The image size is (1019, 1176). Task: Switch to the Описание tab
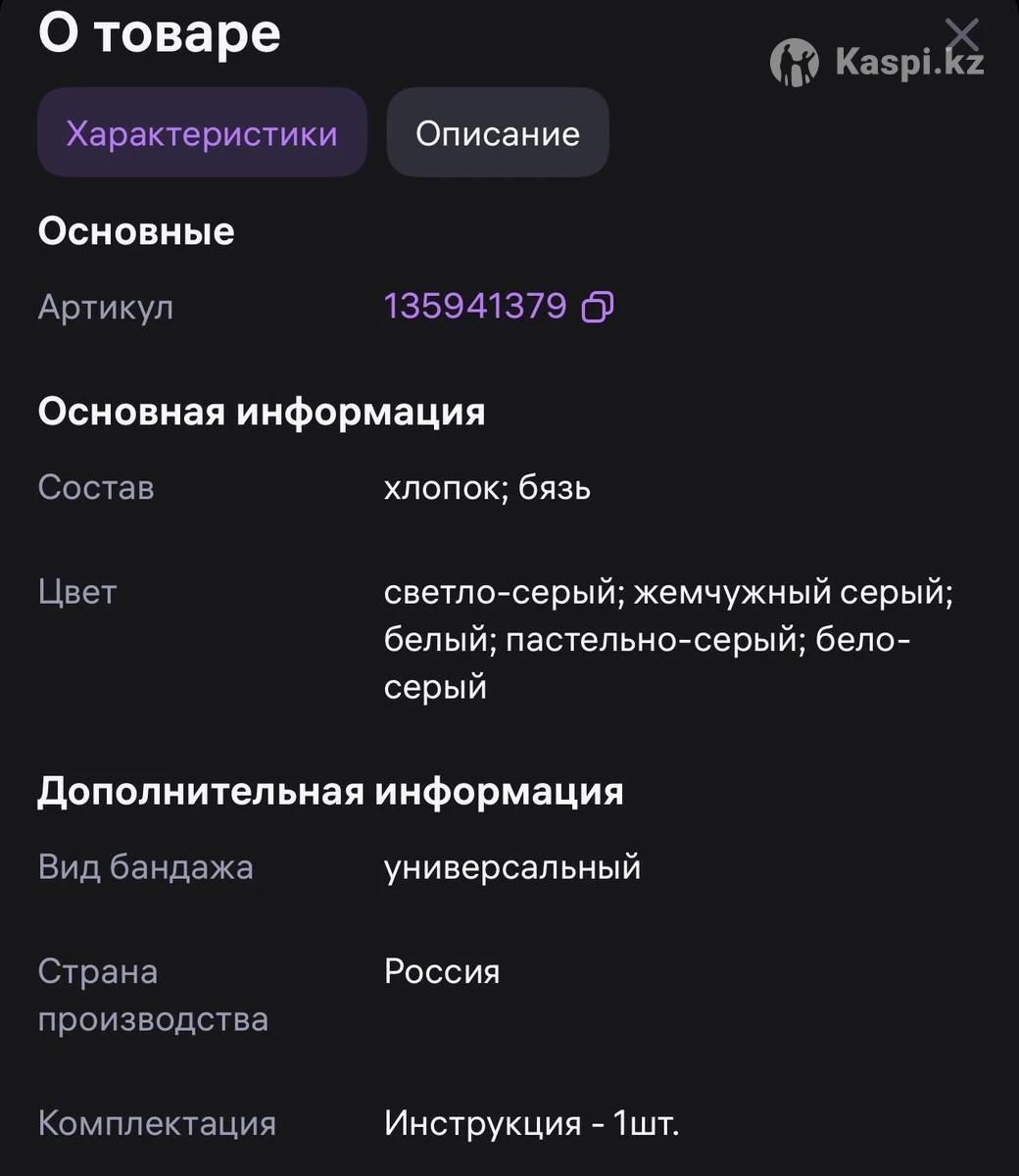(x=498, y=133)
